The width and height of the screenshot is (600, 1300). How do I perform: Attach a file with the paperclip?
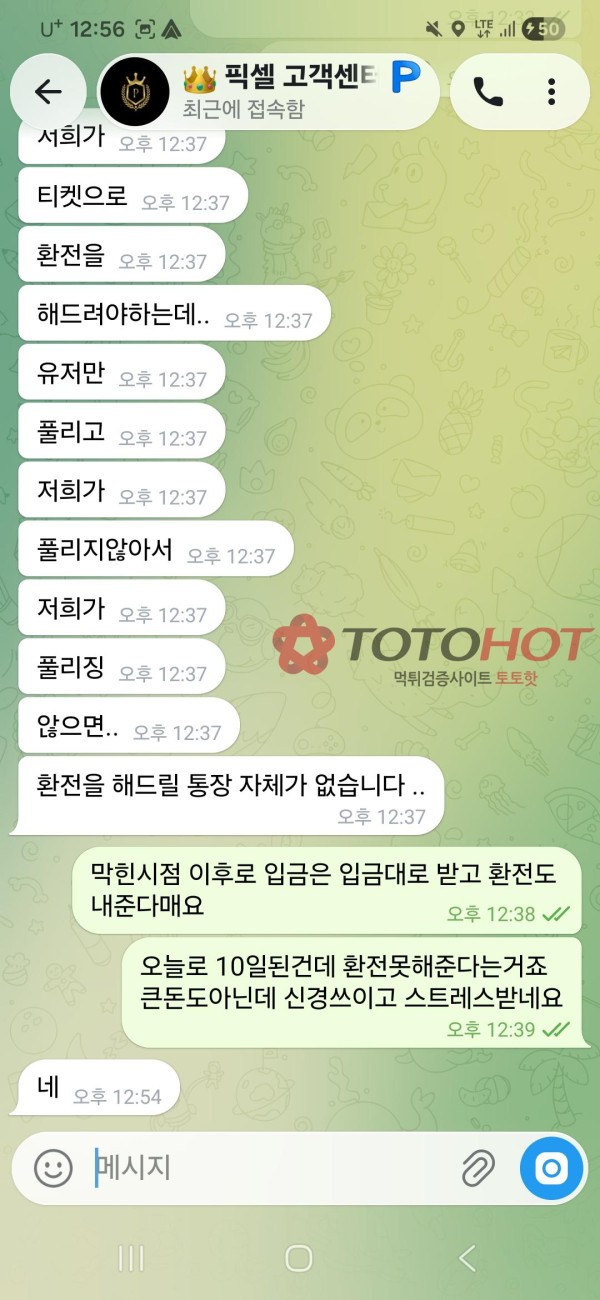point(479,1167)
